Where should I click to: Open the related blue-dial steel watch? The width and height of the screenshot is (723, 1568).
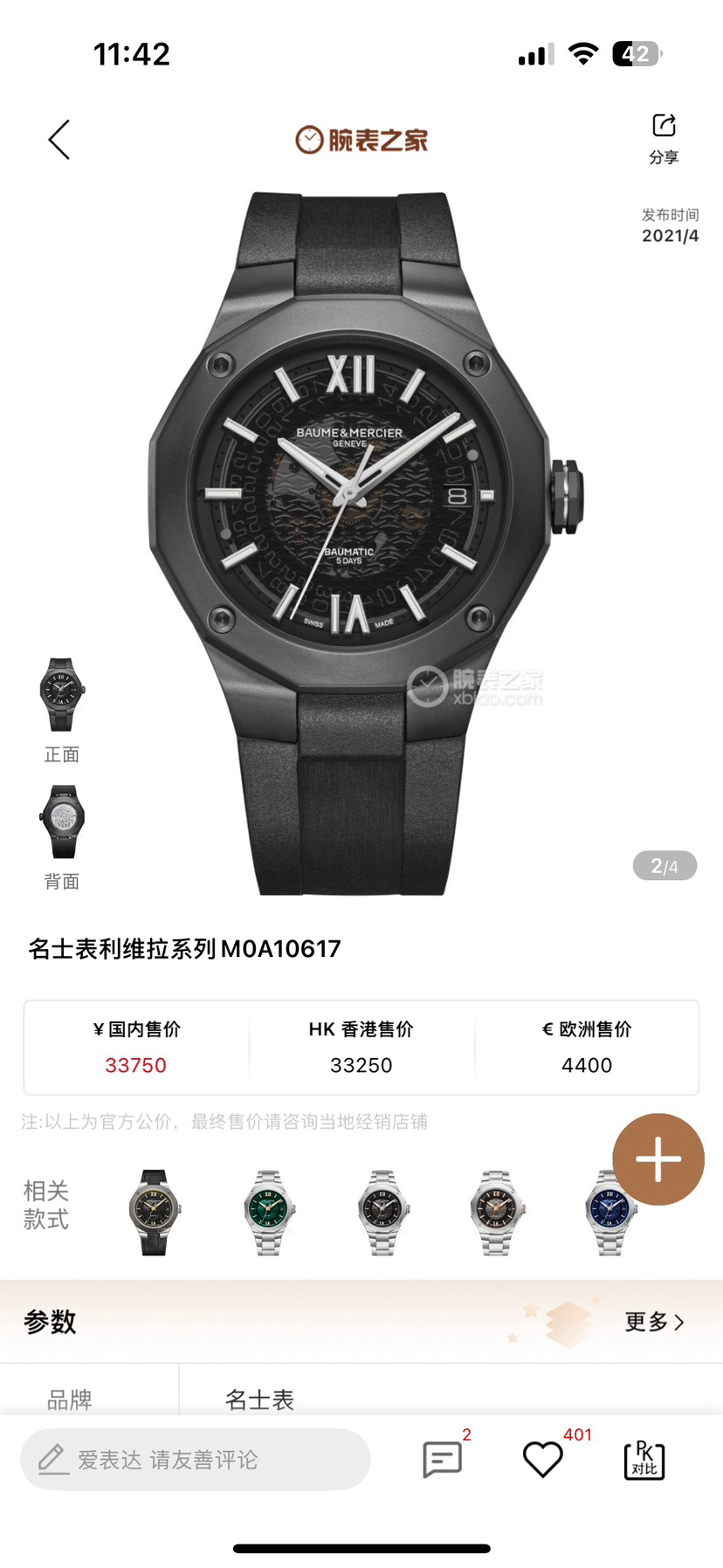[608, 1213]
